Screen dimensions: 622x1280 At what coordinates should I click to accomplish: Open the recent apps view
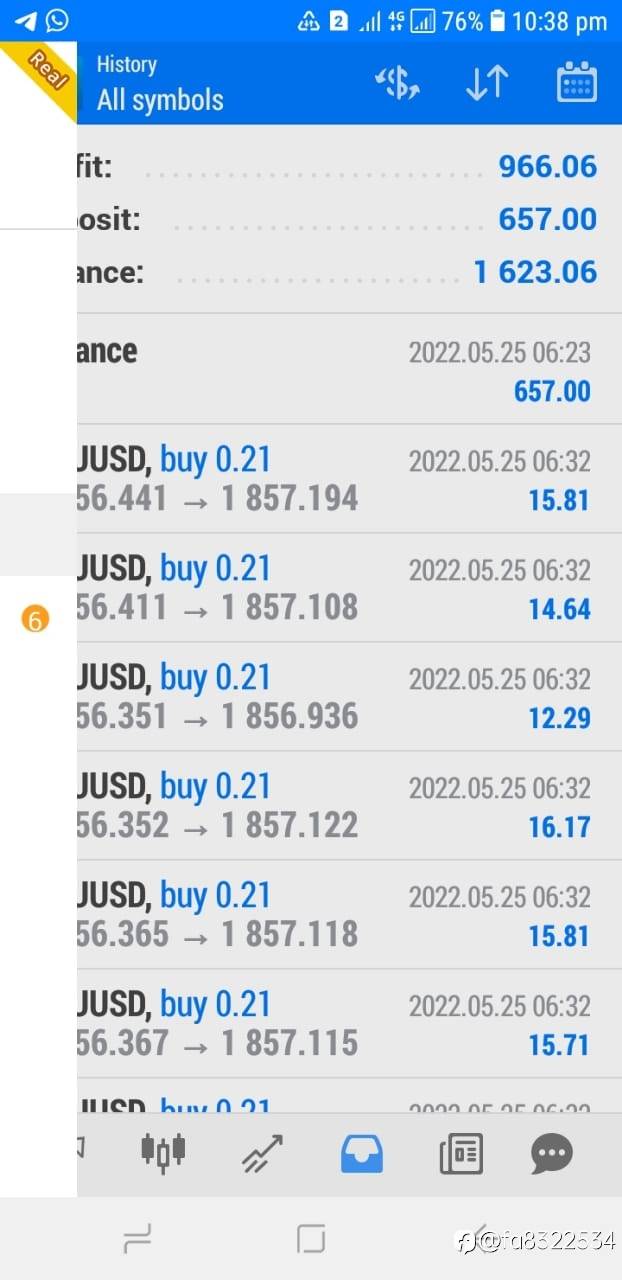tap(137, 1240)
